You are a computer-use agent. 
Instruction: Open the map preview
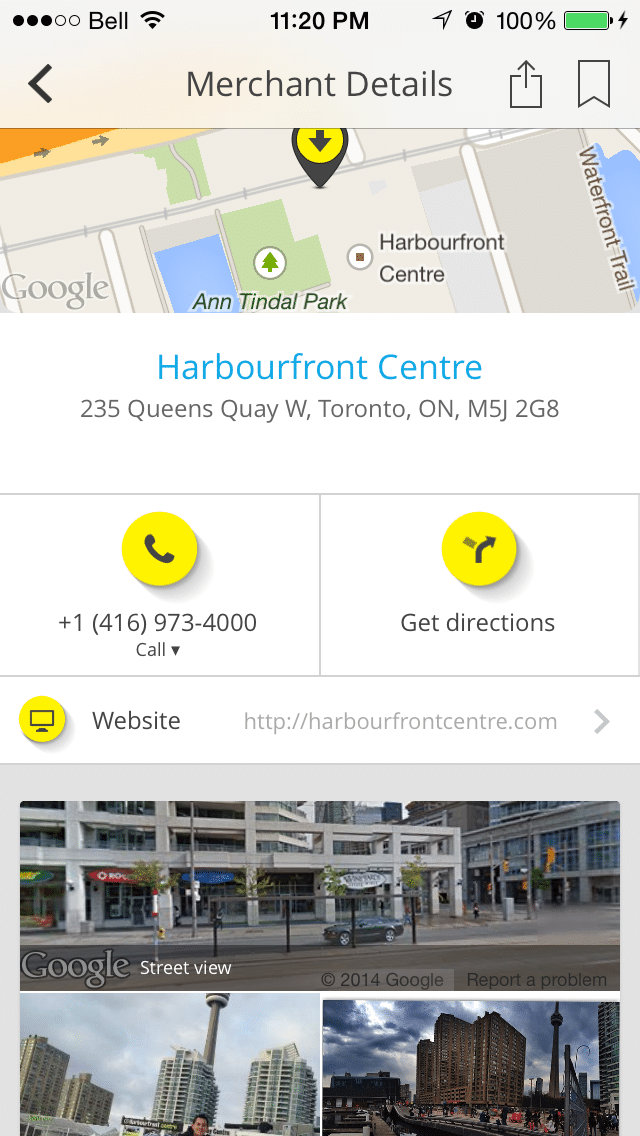320,220
